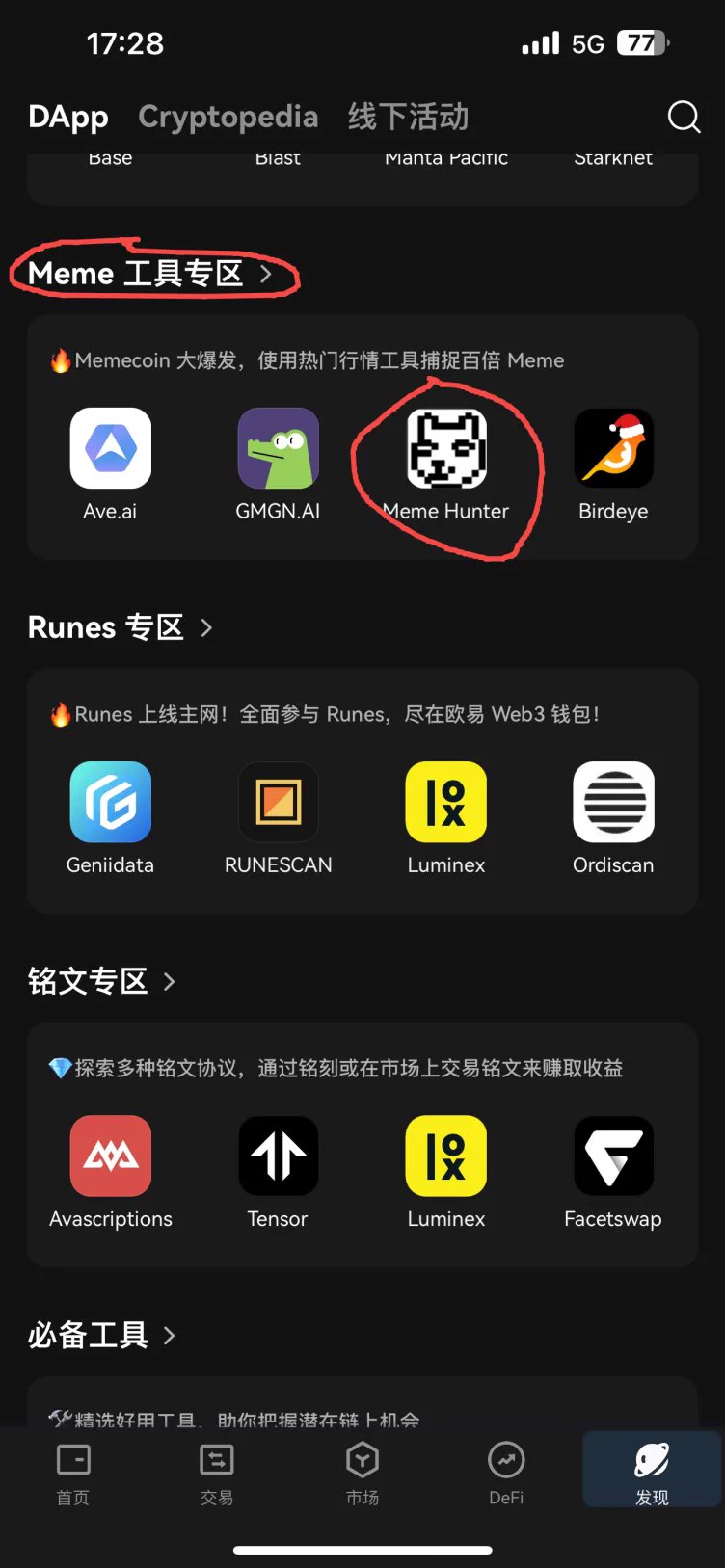Expand the Runes 专区 section
The image size is (725, 1568).
121,627
